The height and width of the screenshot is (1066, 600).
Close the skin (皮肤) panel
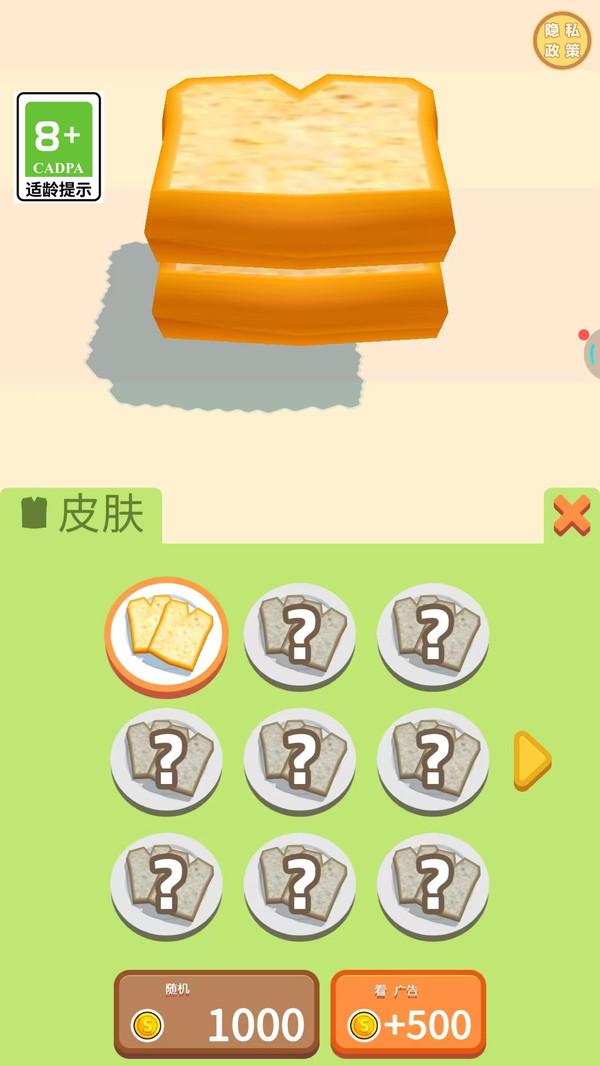point(571,515)
